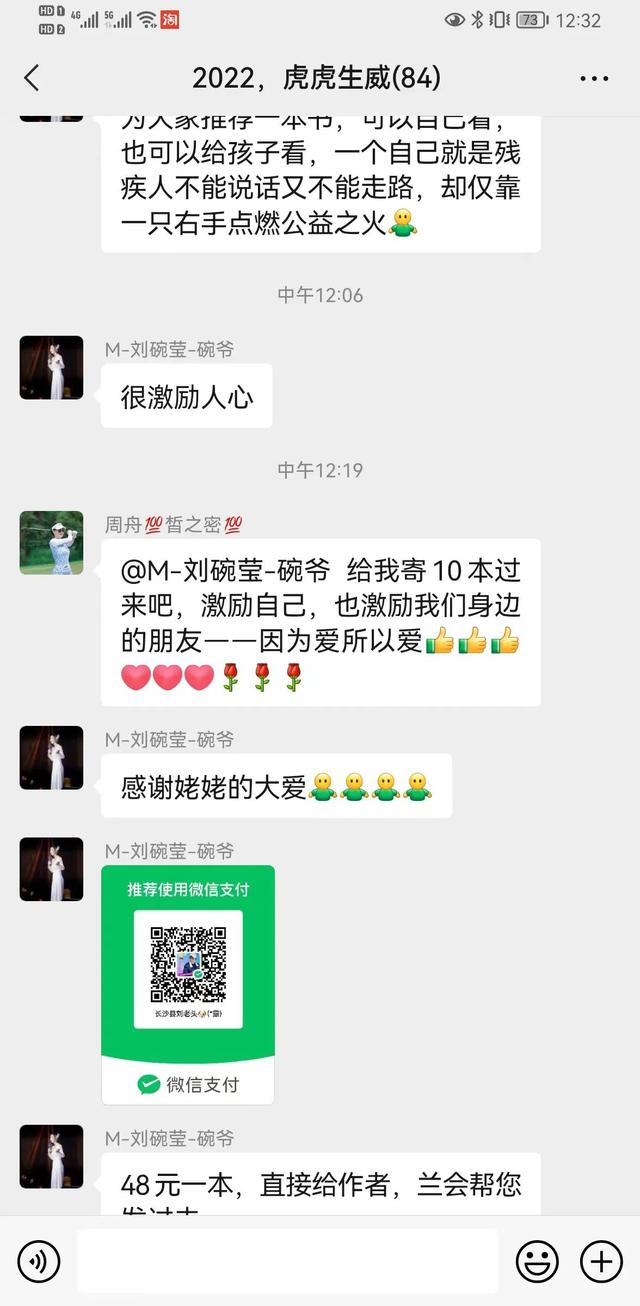Open 周舟's golf profile avatar
The width and height of the screenshot is (640, 1306).
[52, 543]
